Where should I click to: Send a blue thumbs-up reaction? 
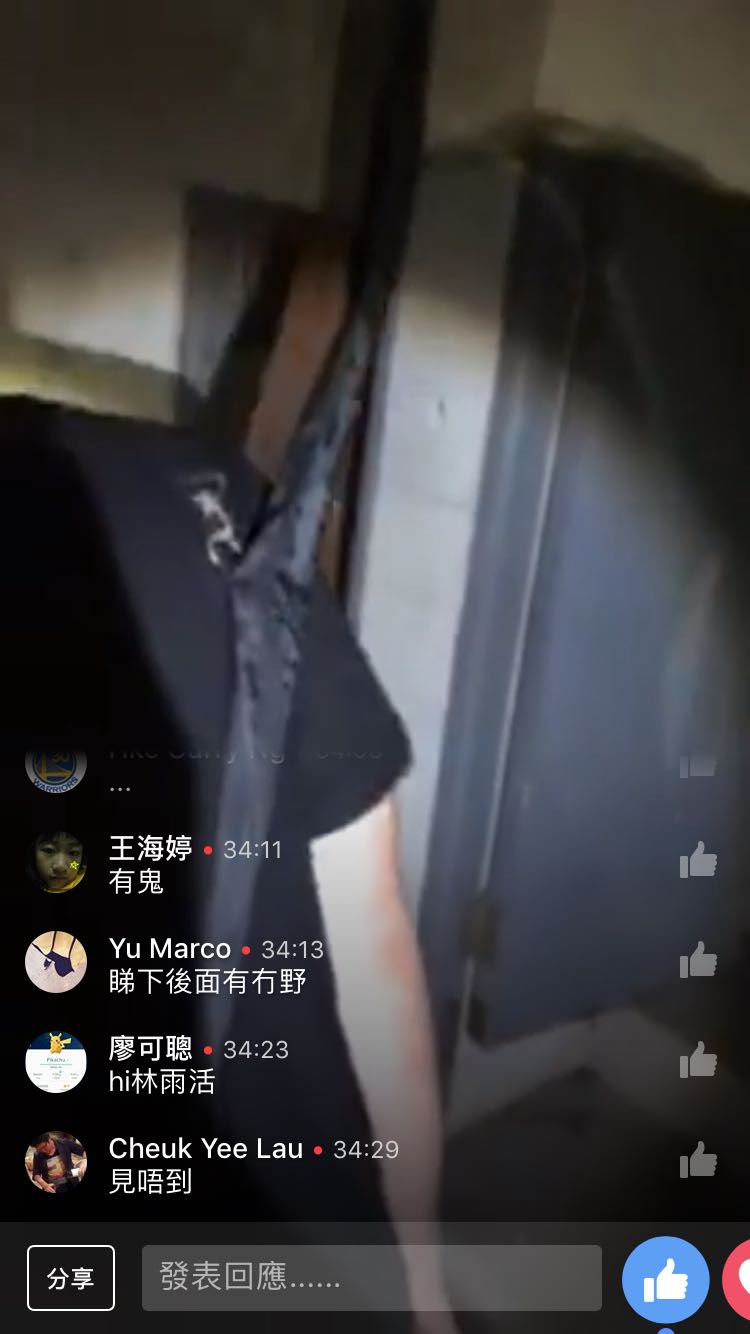[x=665, y=1279]
